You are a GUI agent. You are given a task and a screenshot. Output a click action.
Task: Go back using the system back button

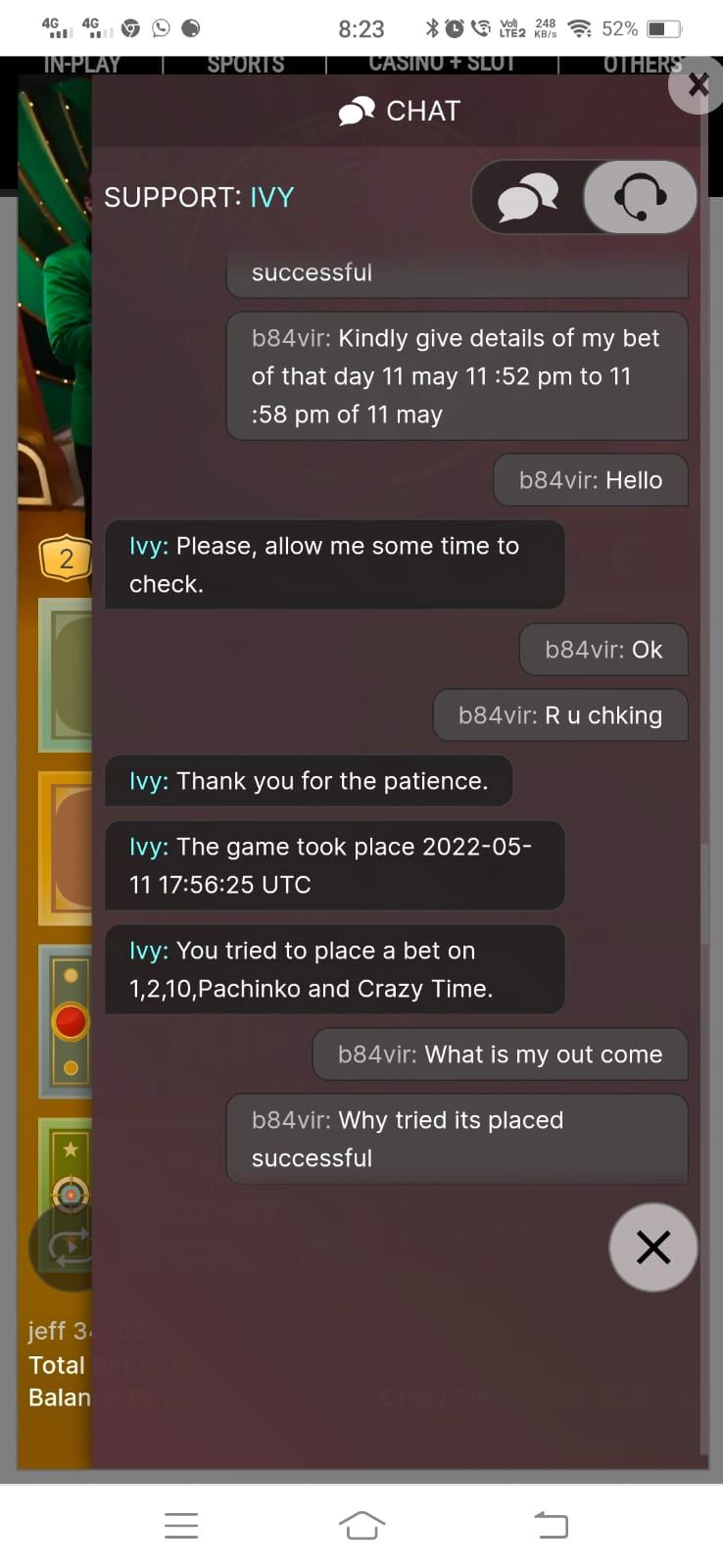551,1525
